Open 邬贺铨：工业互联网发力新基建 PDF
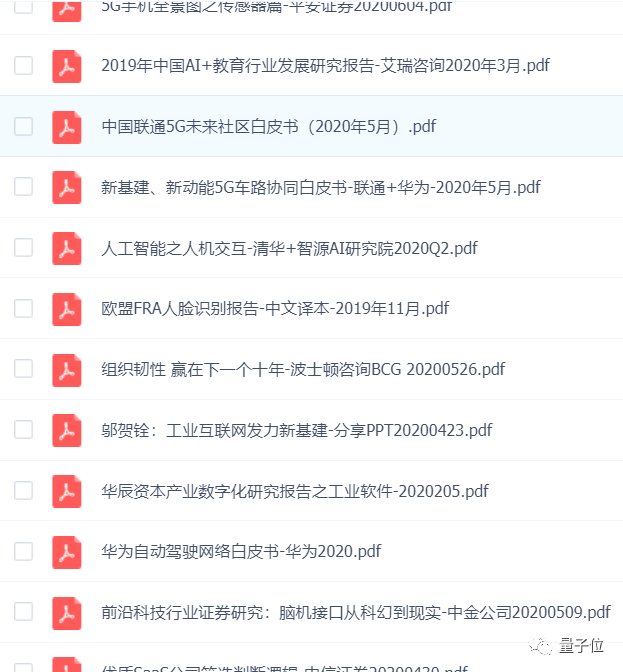The image size is (623, 672). (297, 430)
